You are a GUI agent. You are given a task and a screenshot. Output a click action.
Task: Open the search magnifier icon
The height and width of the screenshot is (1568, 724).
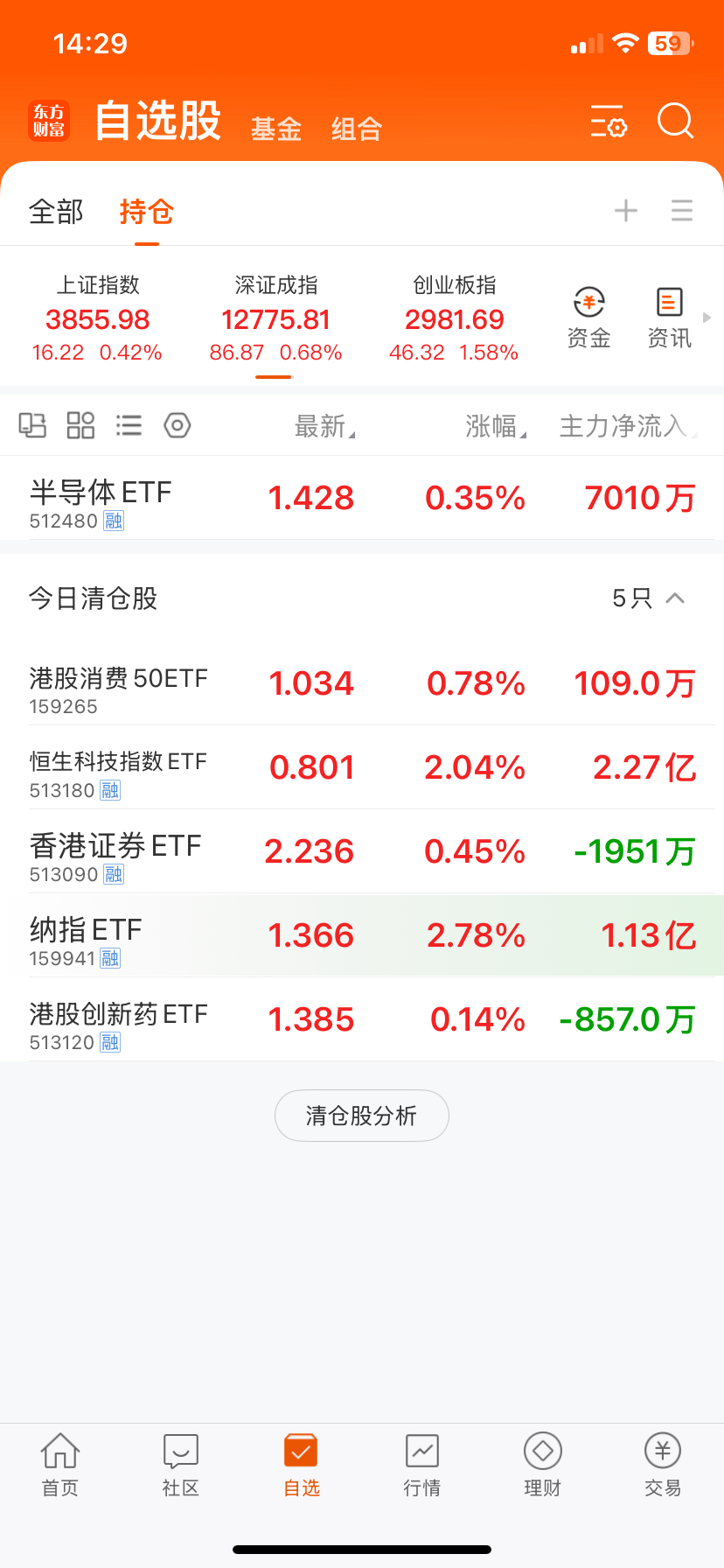pyautogui.click(x=675, y=122)
